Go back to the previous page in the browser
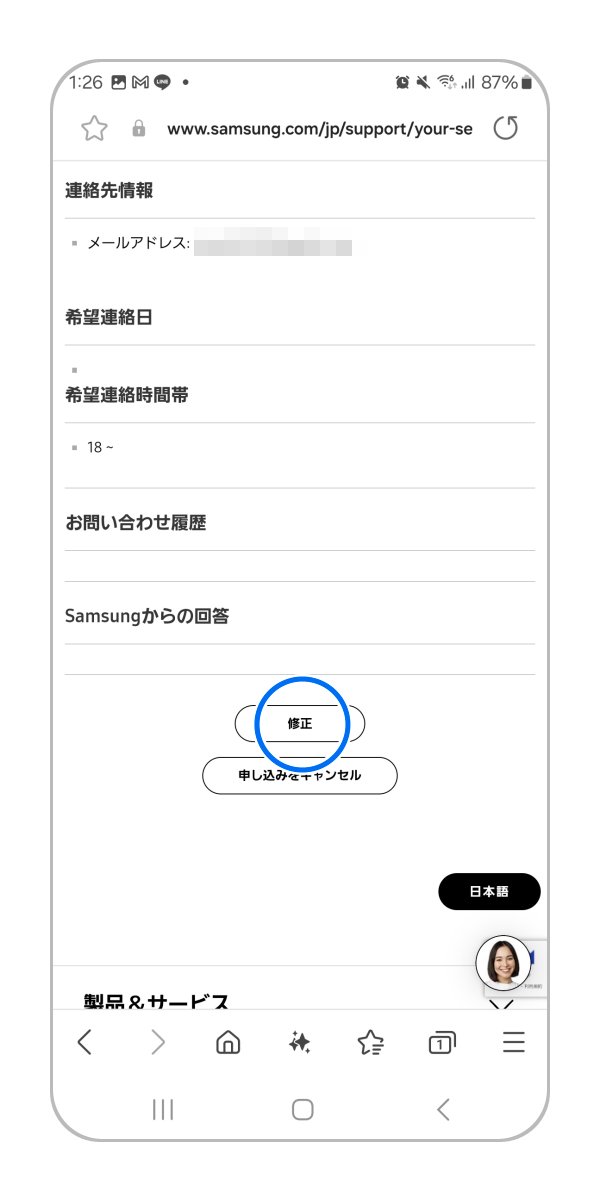 [85, 1043]
